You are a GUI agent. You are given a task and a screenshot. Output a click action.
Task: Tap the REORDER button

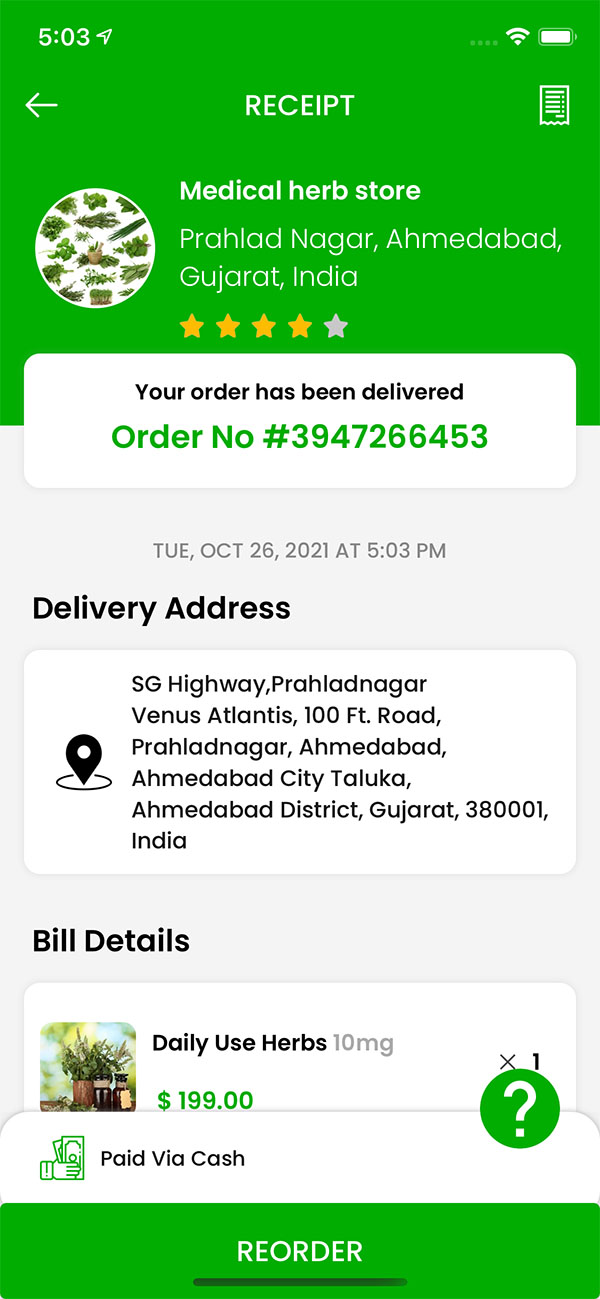[x=300, y=1250]
